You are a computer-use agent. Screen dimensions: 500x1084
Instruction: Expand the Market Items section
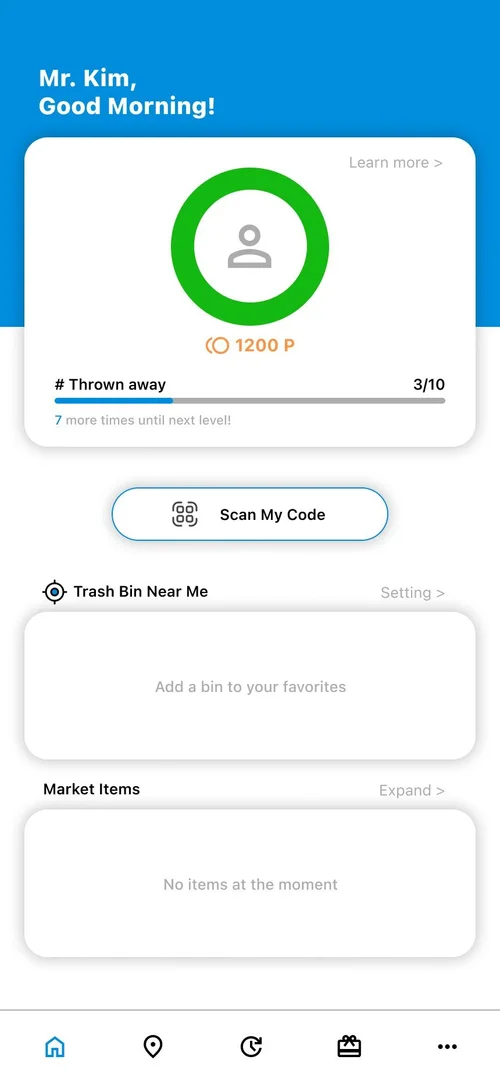click(411, 790)
